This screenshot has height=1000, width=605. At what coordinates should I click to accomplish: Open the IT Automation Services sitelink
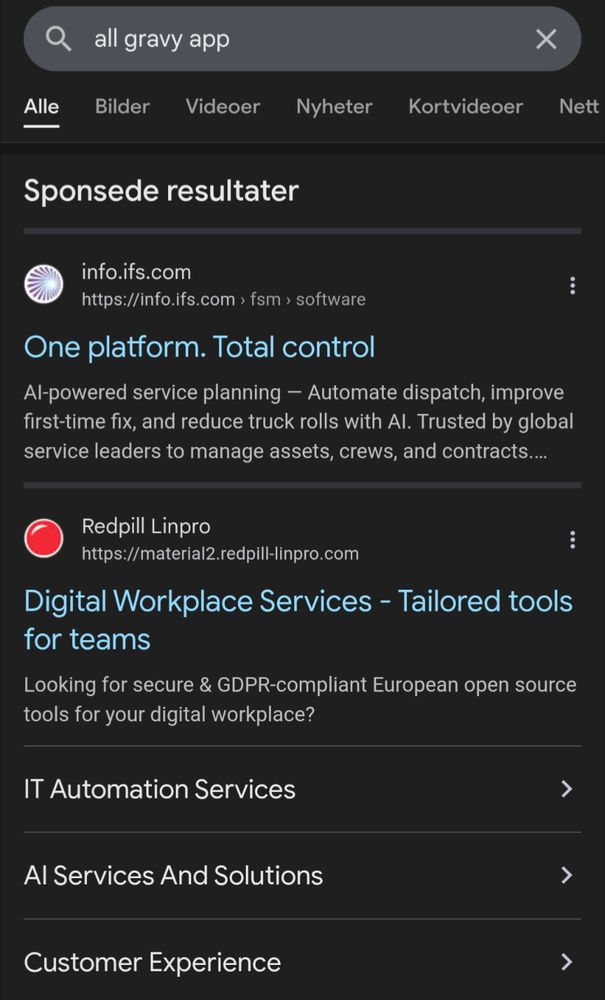tap(300, 789)
